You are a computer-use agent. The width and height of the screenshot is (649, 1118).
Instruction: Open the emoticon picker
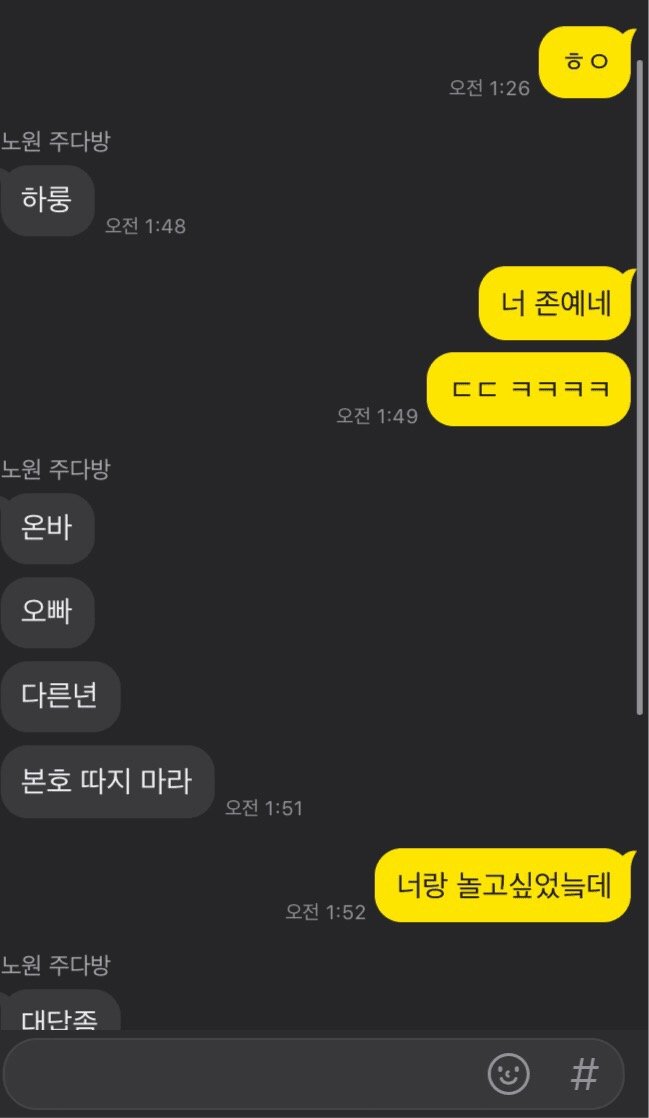508,1074
